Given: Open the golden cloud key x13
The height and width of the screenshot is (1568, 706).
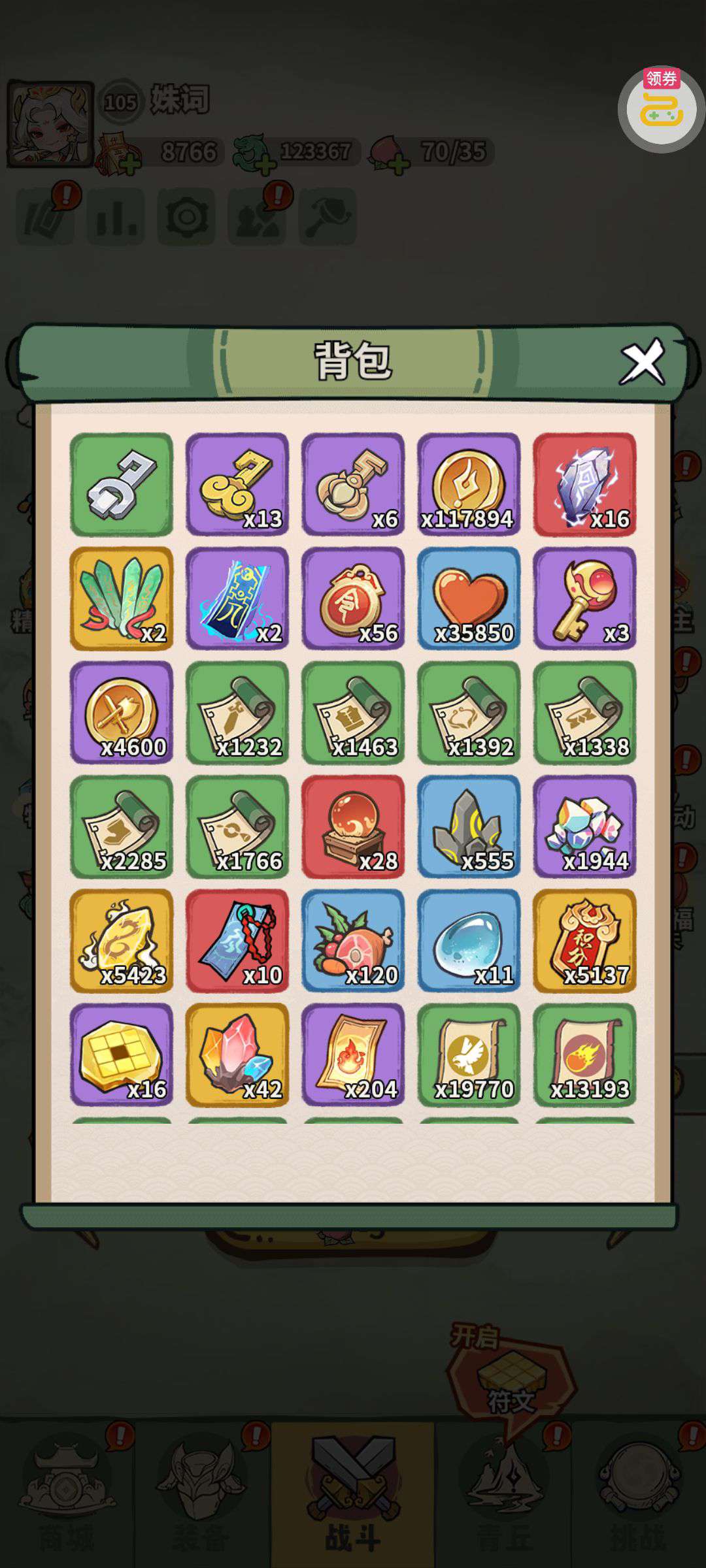Looking at the screenshot, I should click(237, 484).
